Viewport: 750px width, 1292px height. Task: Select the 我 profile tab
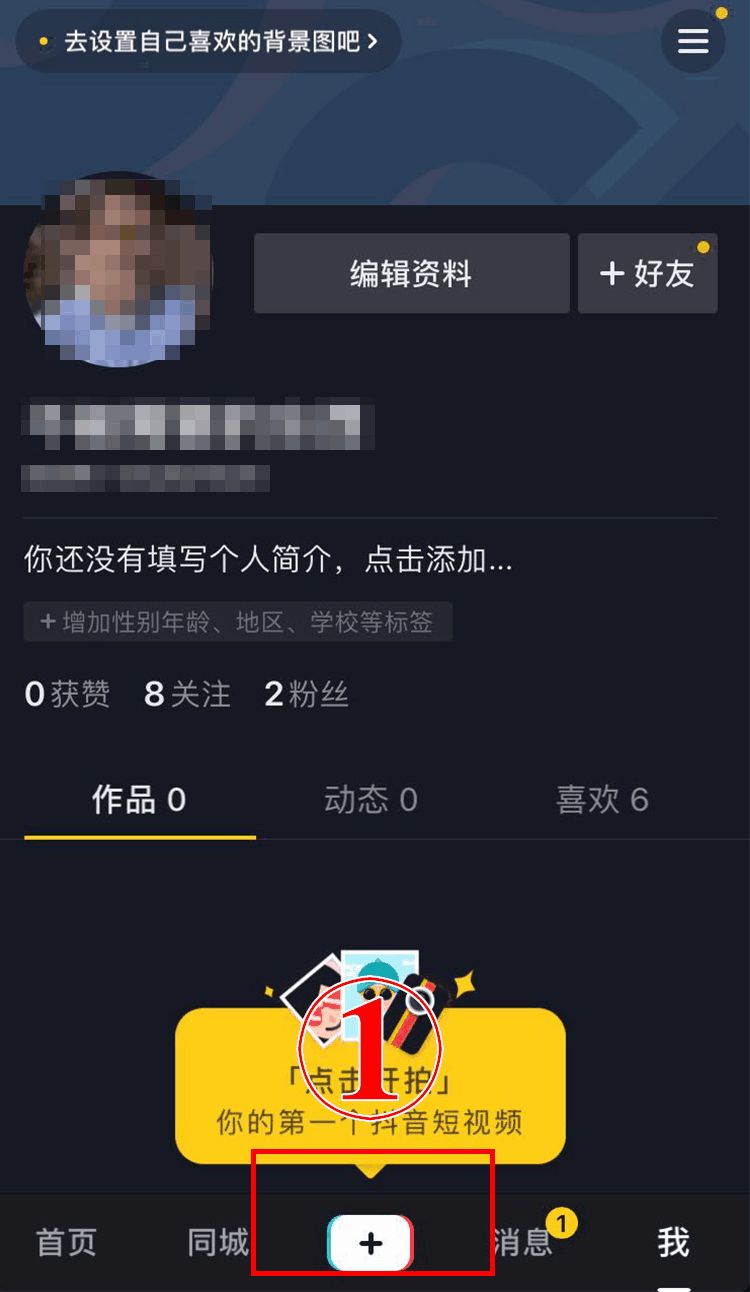[673, 1242]
